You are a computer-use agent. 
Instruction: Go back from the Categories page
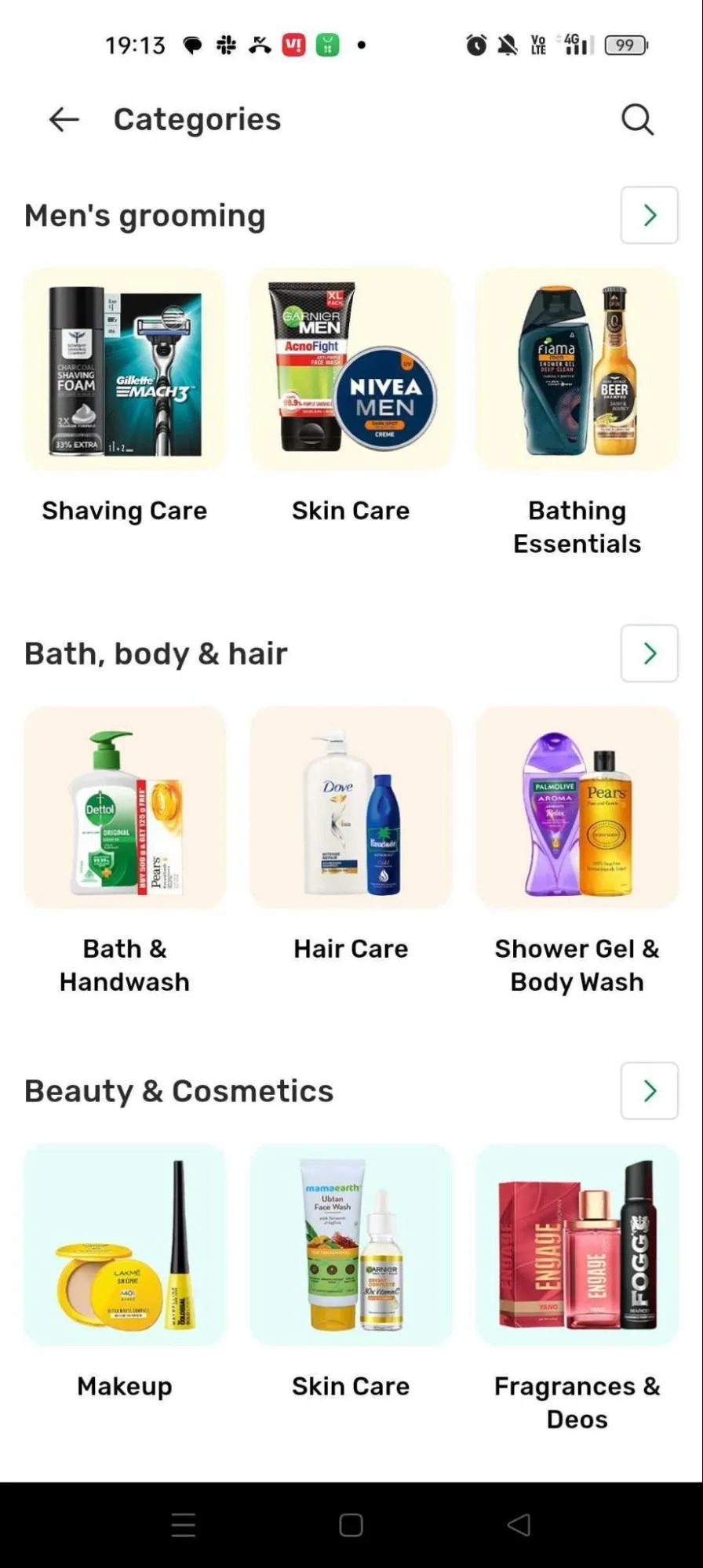(x=64, y=119)
